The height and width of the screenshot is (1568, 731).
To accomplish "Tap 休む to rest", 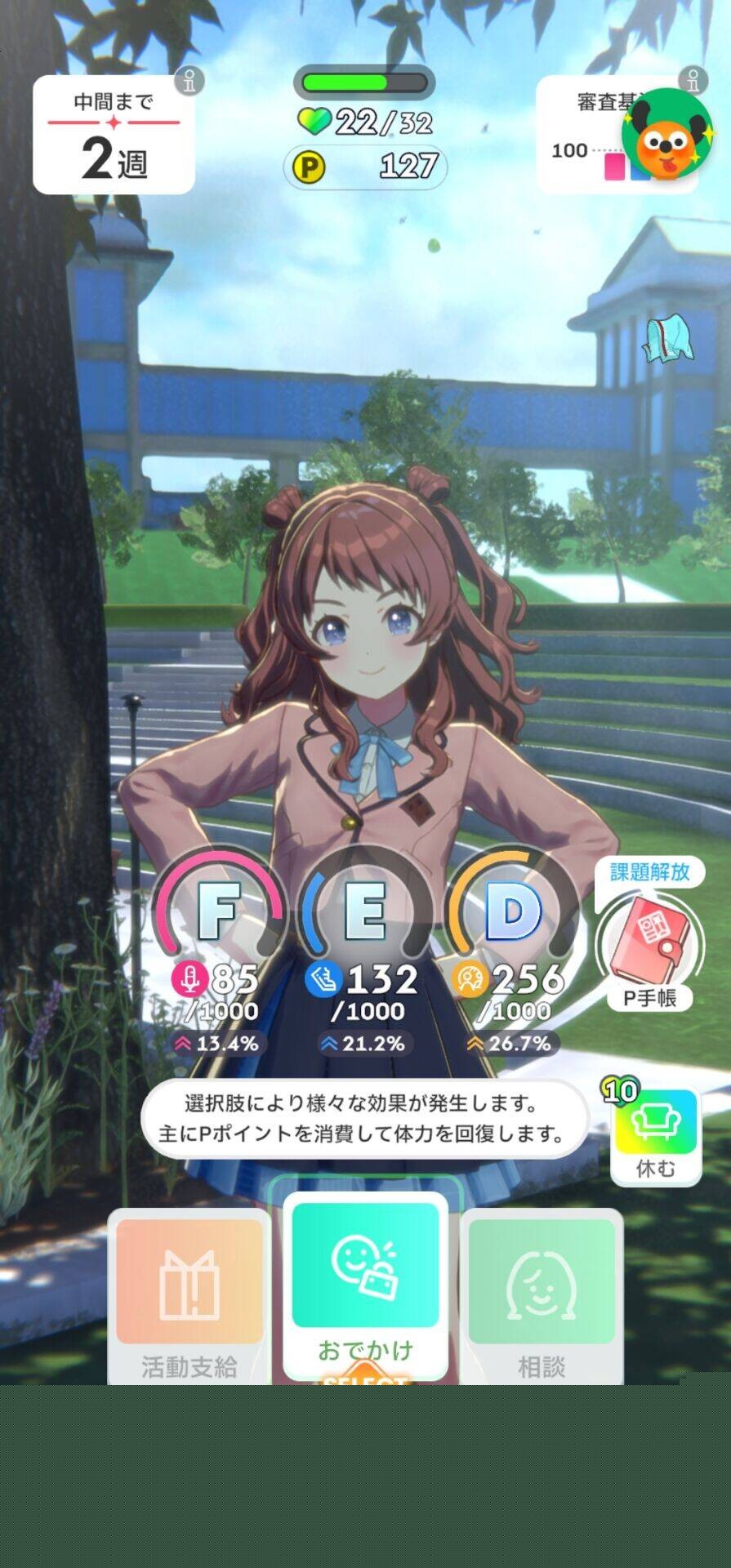I will [655, 1135].
